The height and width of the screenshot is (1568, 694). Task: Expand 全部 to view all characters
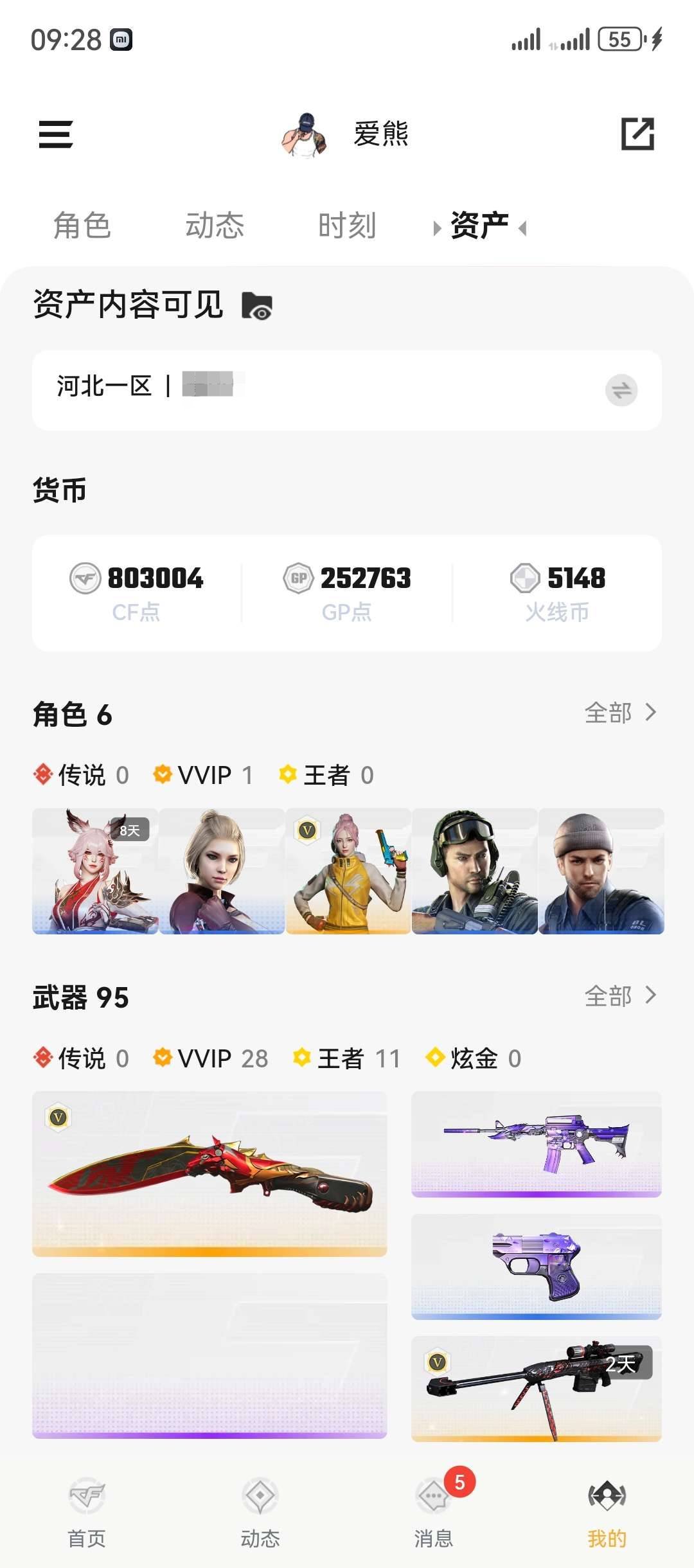coord(621,713)
